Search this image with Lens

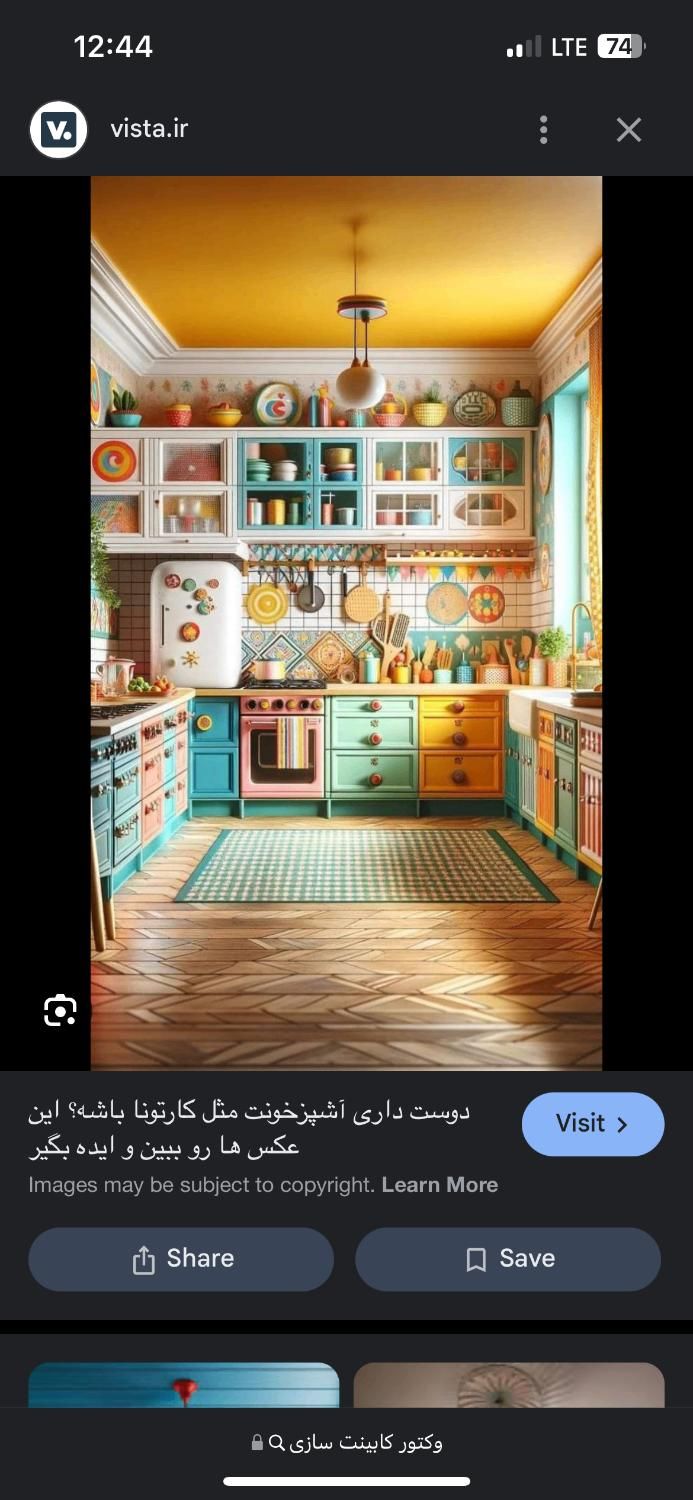pos(60,1010)
